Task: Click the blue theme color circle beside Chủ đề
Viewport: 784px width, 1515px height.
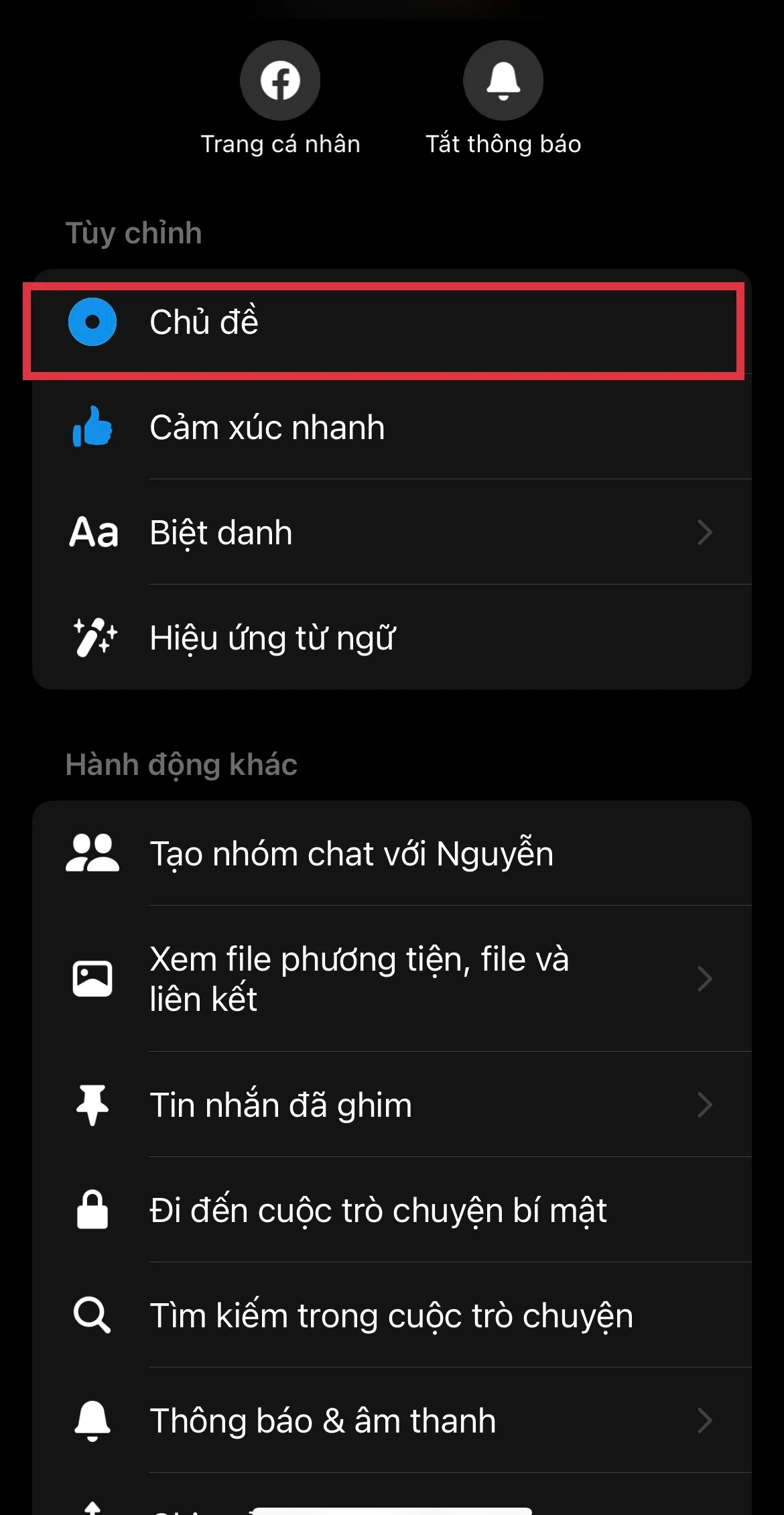Action: pos(93,322)
